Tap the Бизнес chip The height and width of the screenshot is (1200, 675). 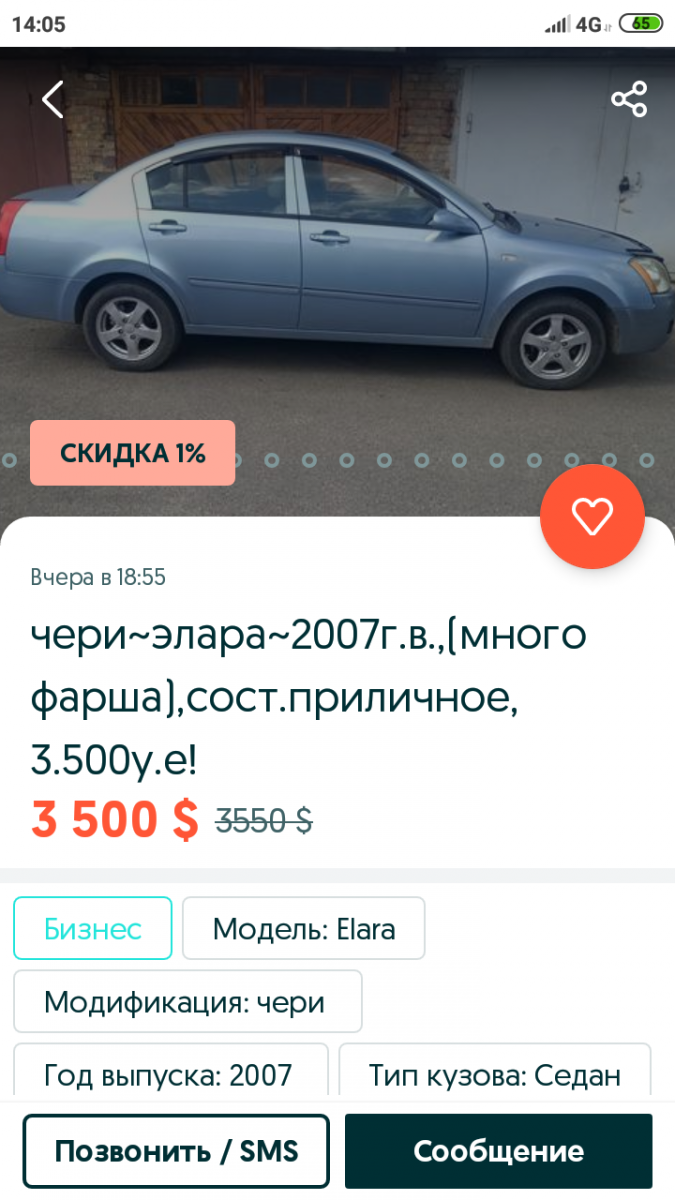[93, 928]
